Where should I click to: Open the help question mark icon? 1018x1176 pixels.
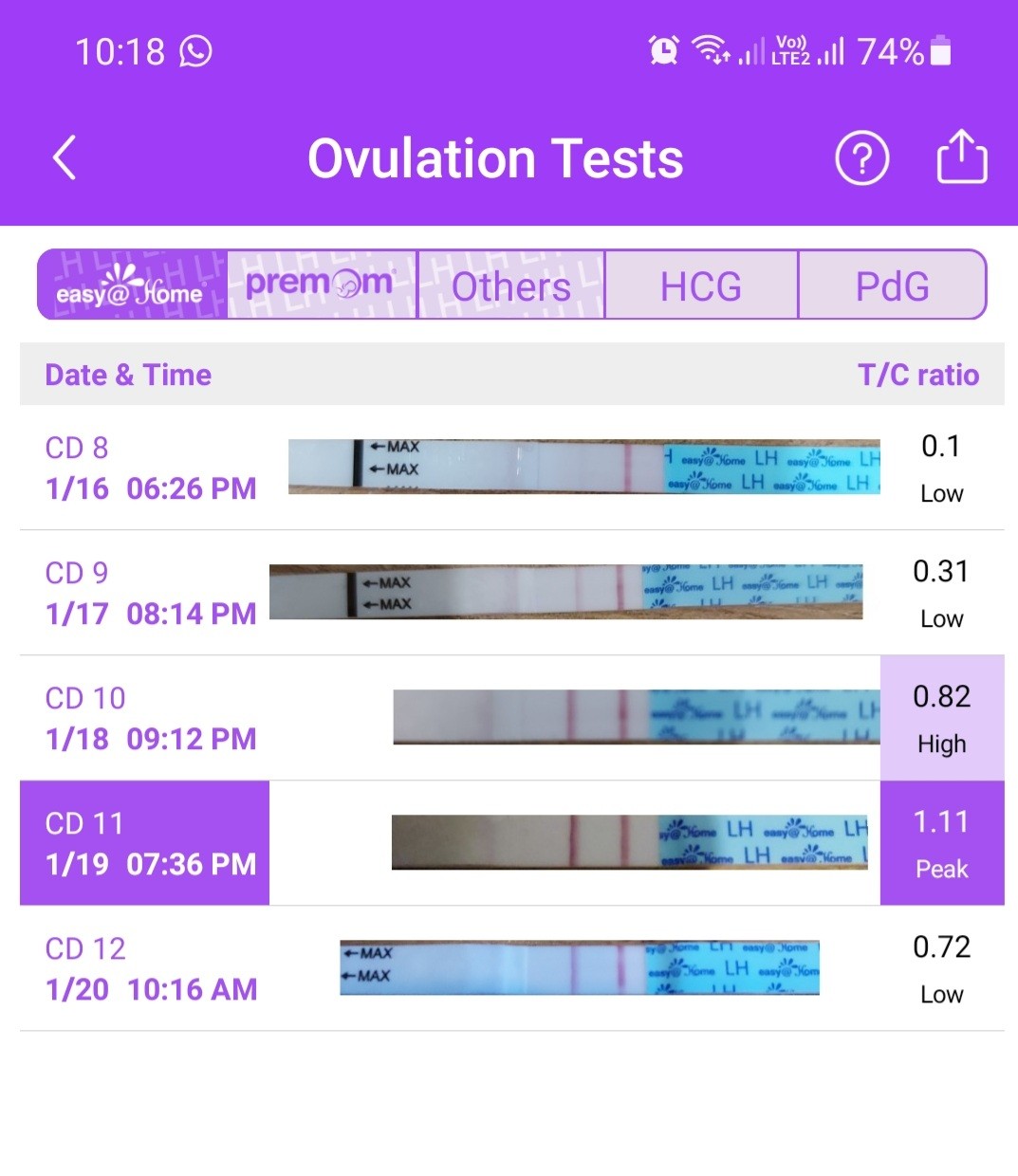(861, 158)
